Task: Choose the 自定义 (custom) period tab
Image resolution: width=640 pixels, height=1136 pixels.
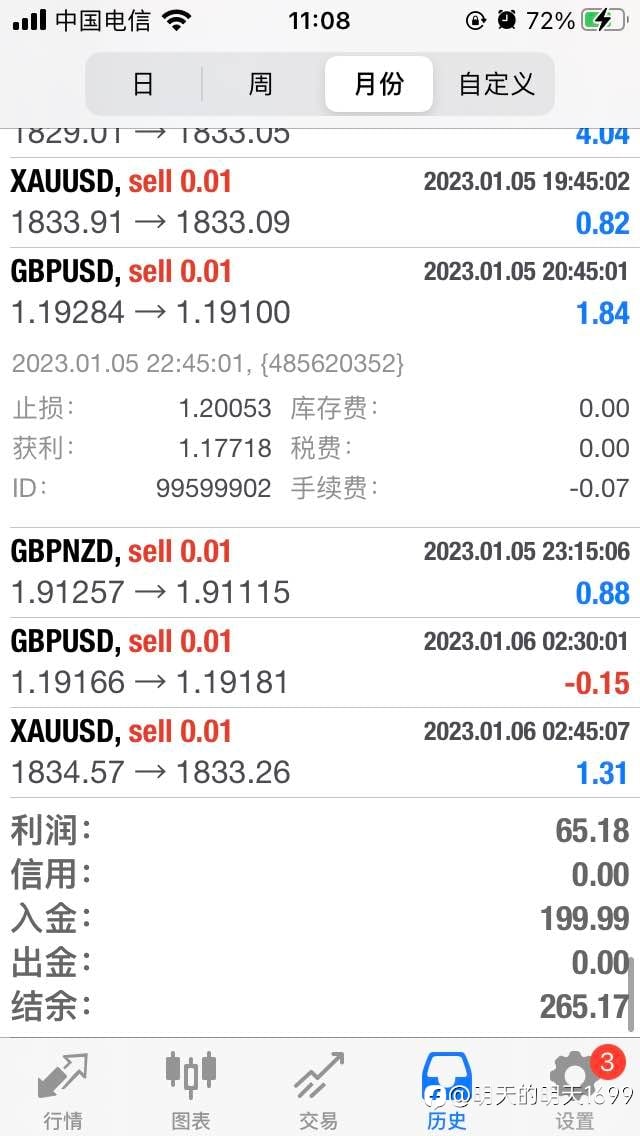Action: pyautogui.click(x=496, y=84)
